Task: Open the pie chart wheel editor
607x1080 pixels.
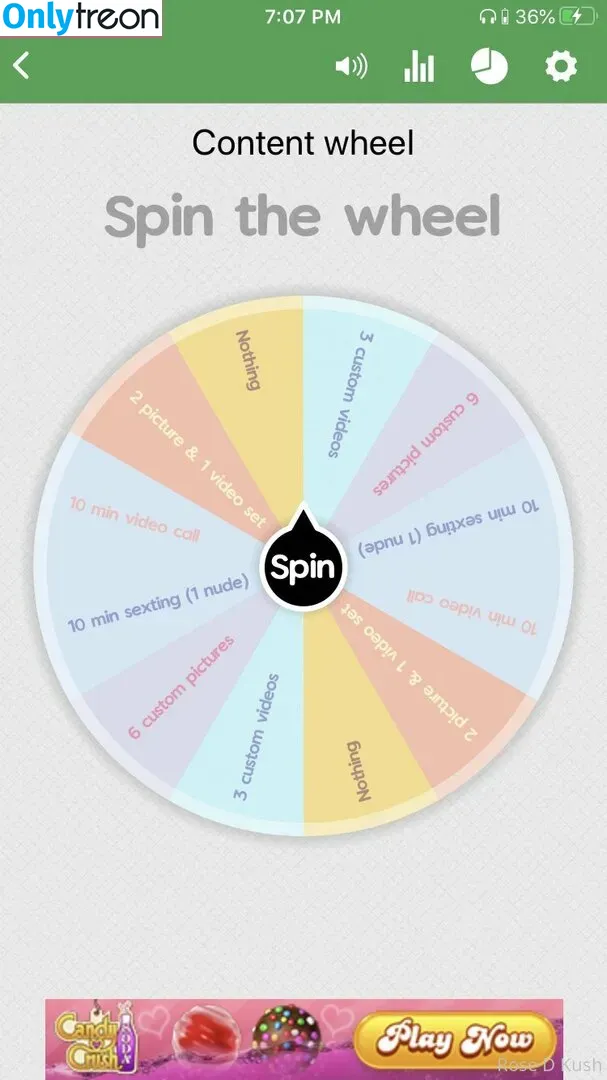Action: click(489, 67)
